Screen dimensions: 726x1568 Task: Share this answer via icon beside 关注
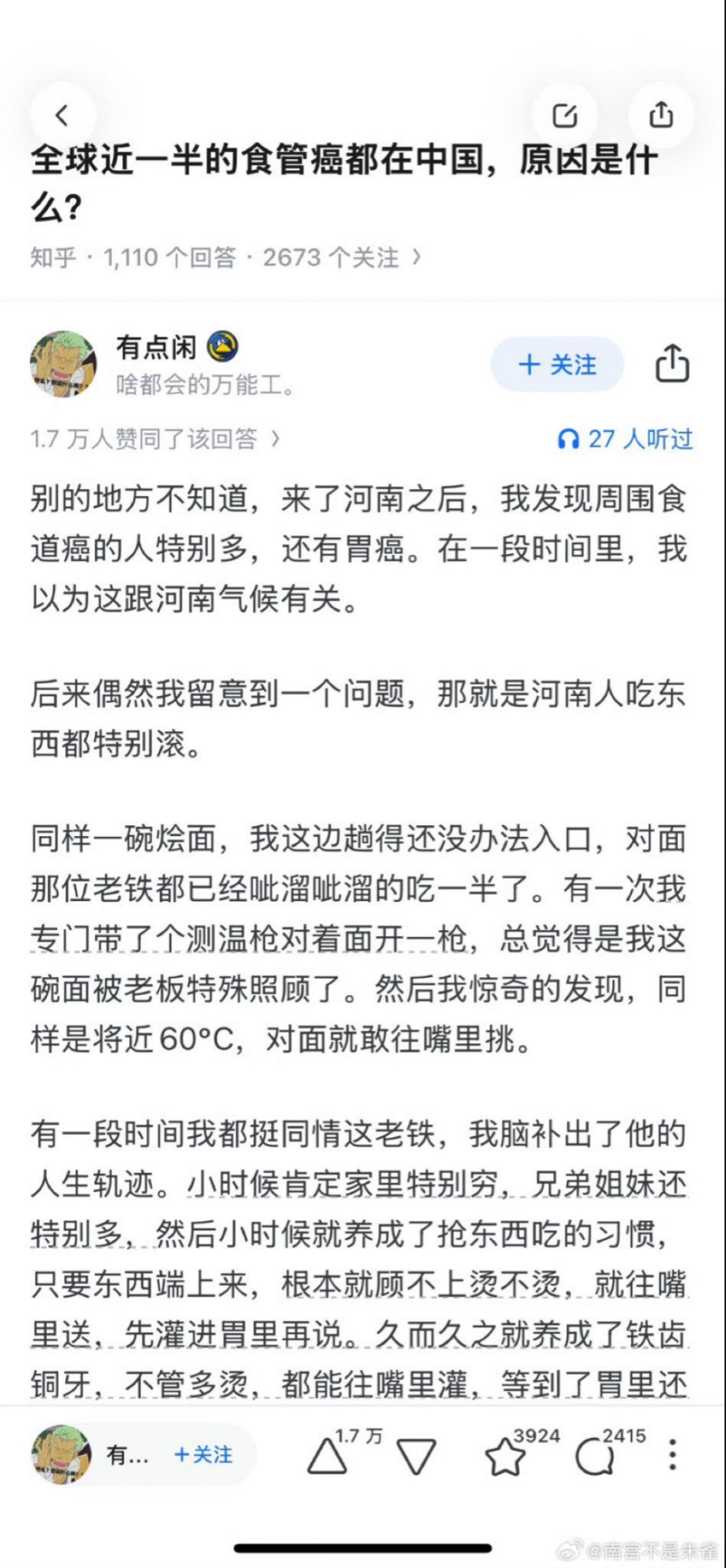tap(672, 363)
